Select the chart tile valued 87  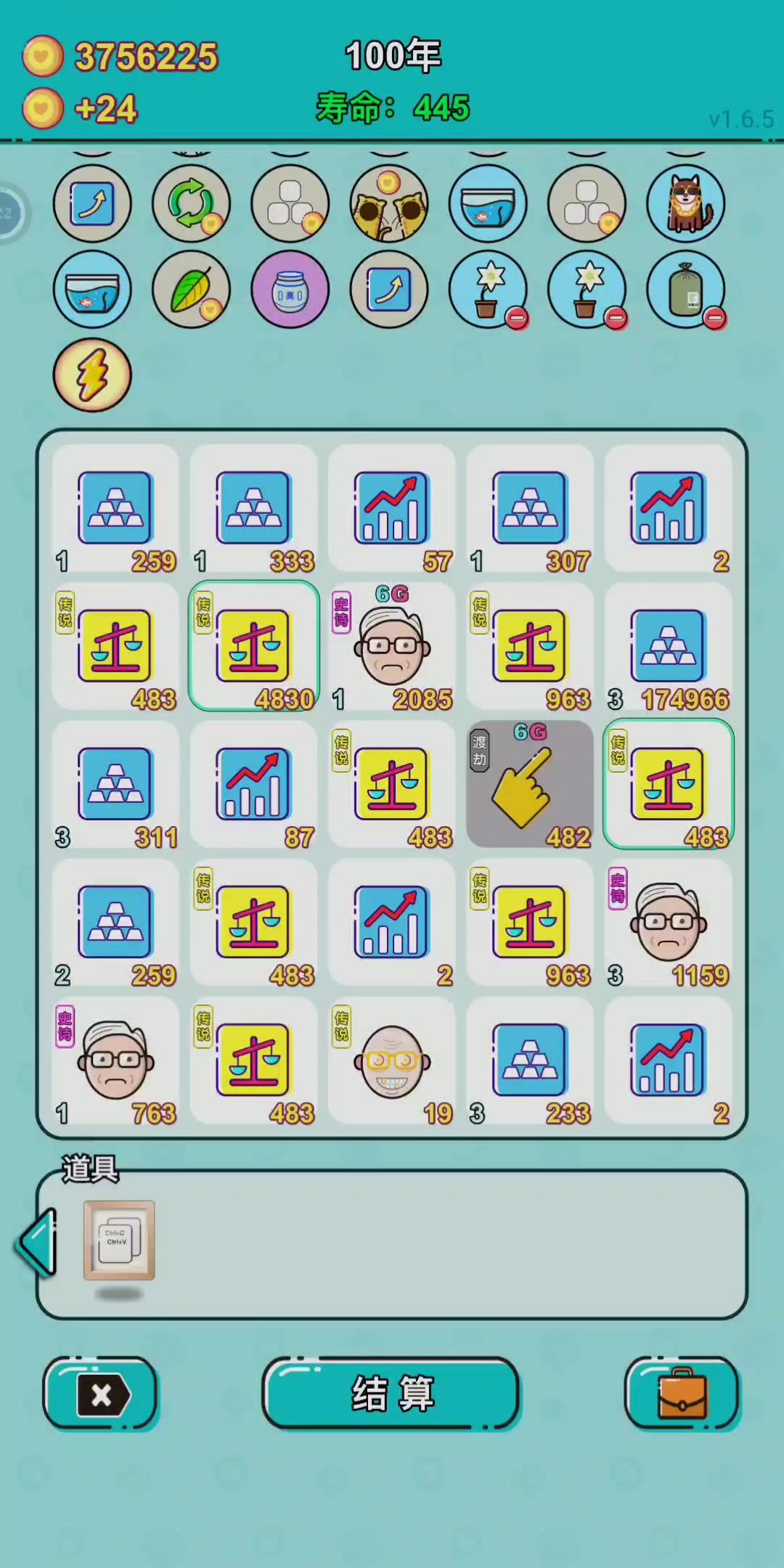(254, 785)
